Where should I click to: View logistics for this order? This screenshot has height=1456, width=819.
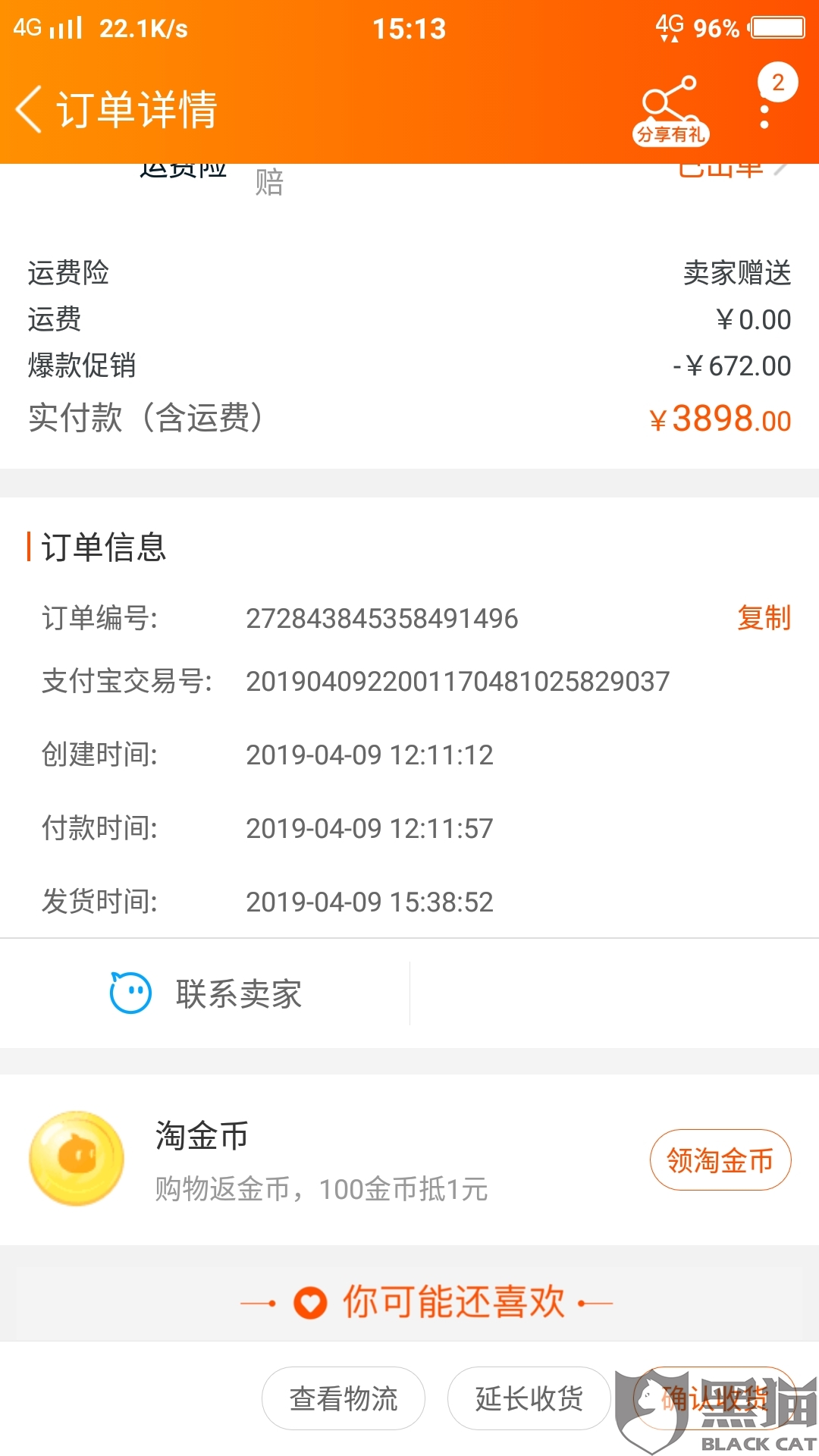pyautogui.click(x=344, y=1398)
